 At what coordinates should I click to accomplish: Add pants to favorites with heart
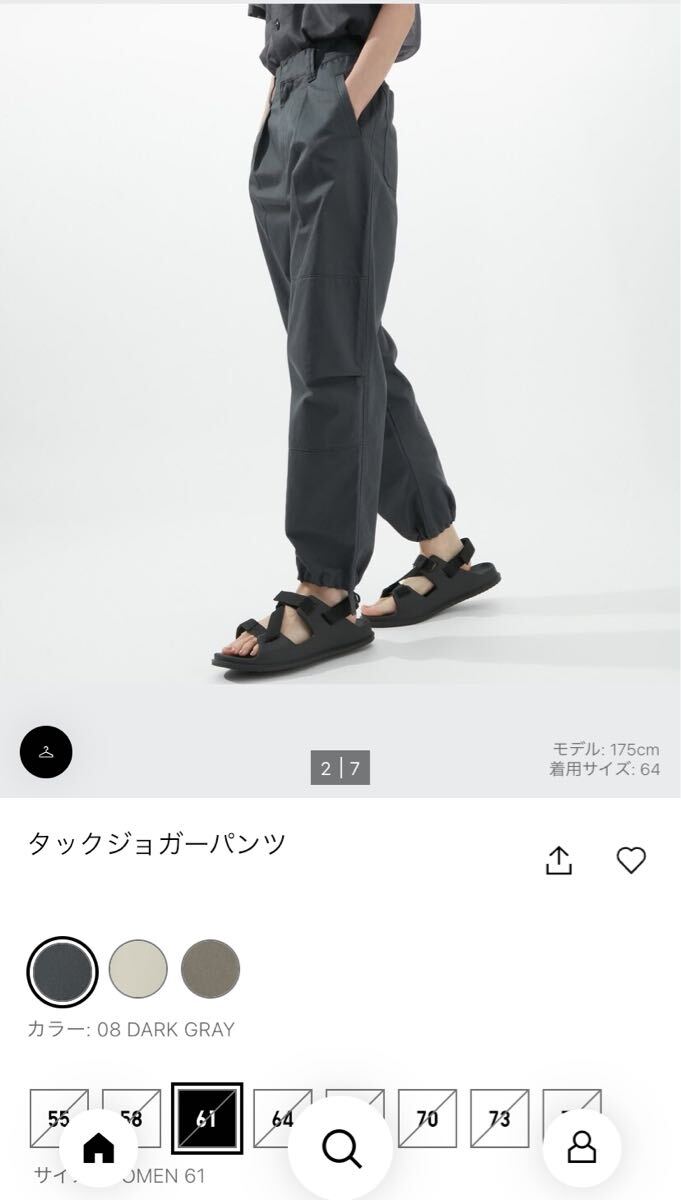pyautogui.click(x=630, y=860)
